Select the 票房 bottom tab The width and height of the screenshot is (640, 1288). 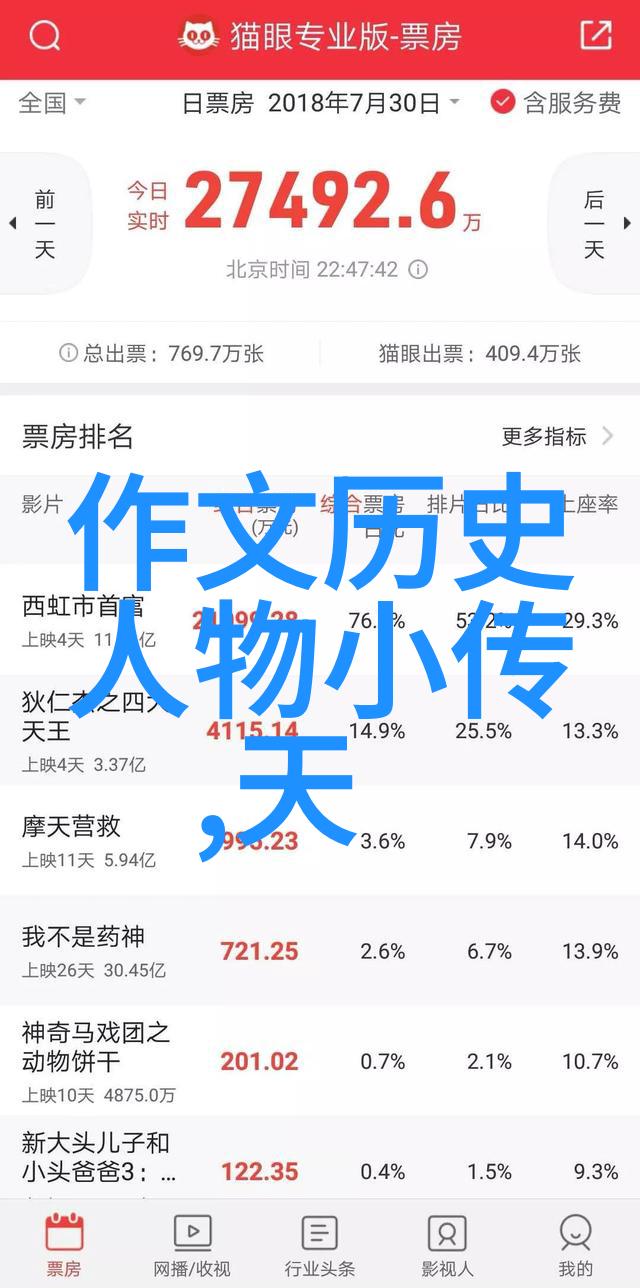pos(64,1246)
